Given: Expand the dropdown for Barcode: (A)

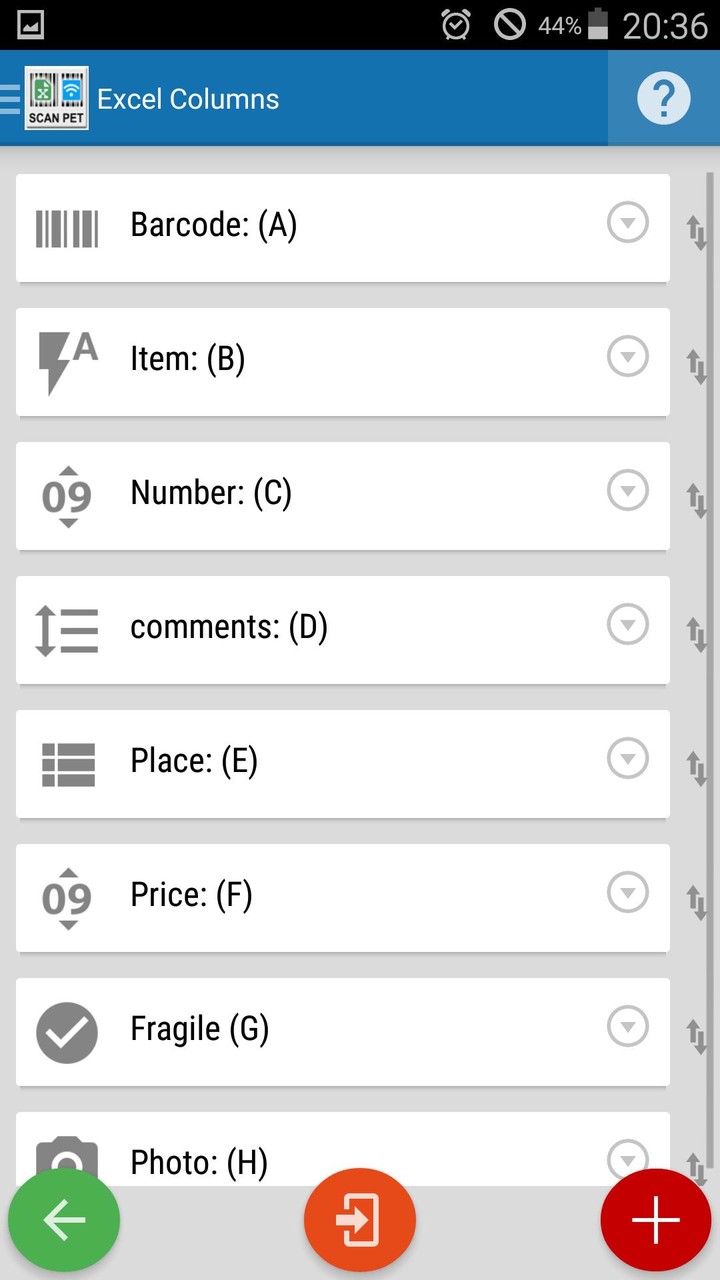Looking at the screenshot, I should pyautogui.click(x=628, y=223).
